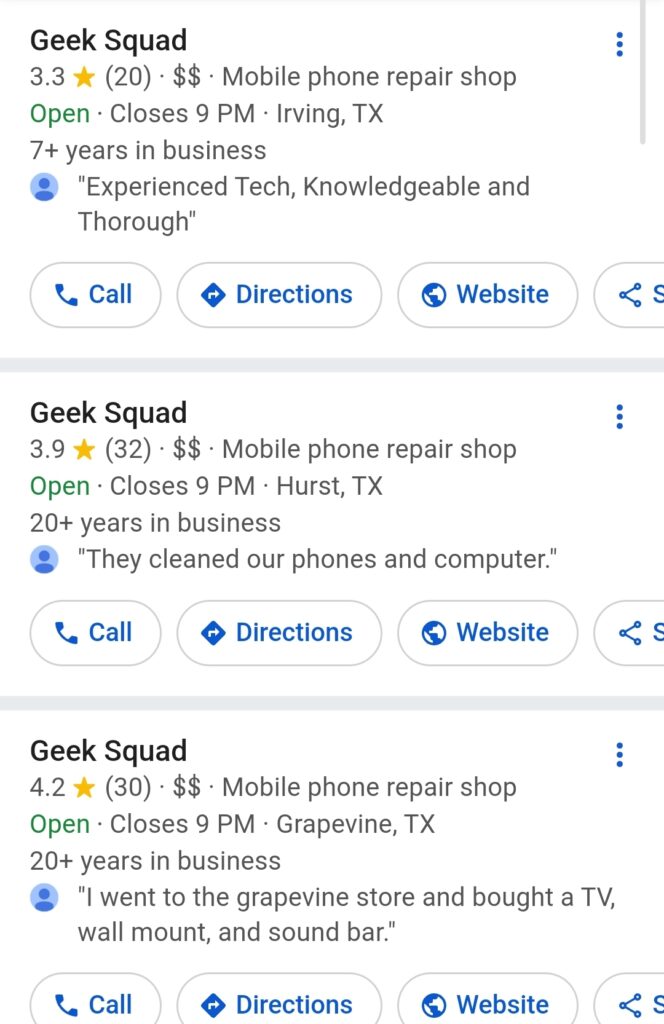Call the Irving Geek Squad
Viewport: 664px width, 1024px height.
(x=95, y=295)
